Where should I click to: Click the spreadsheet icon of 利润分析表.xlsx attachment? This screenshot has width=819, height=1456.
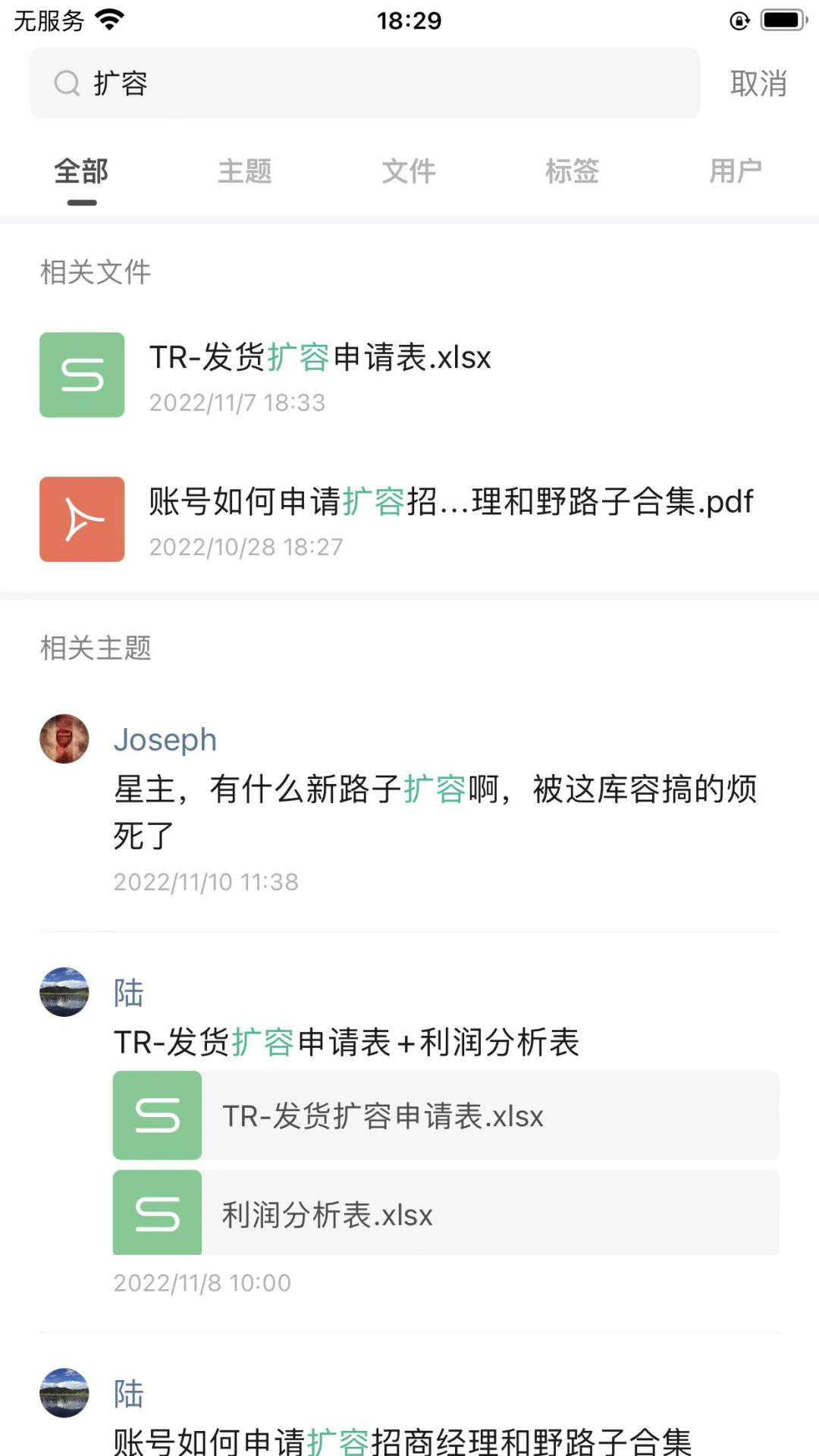(156, 1213)
